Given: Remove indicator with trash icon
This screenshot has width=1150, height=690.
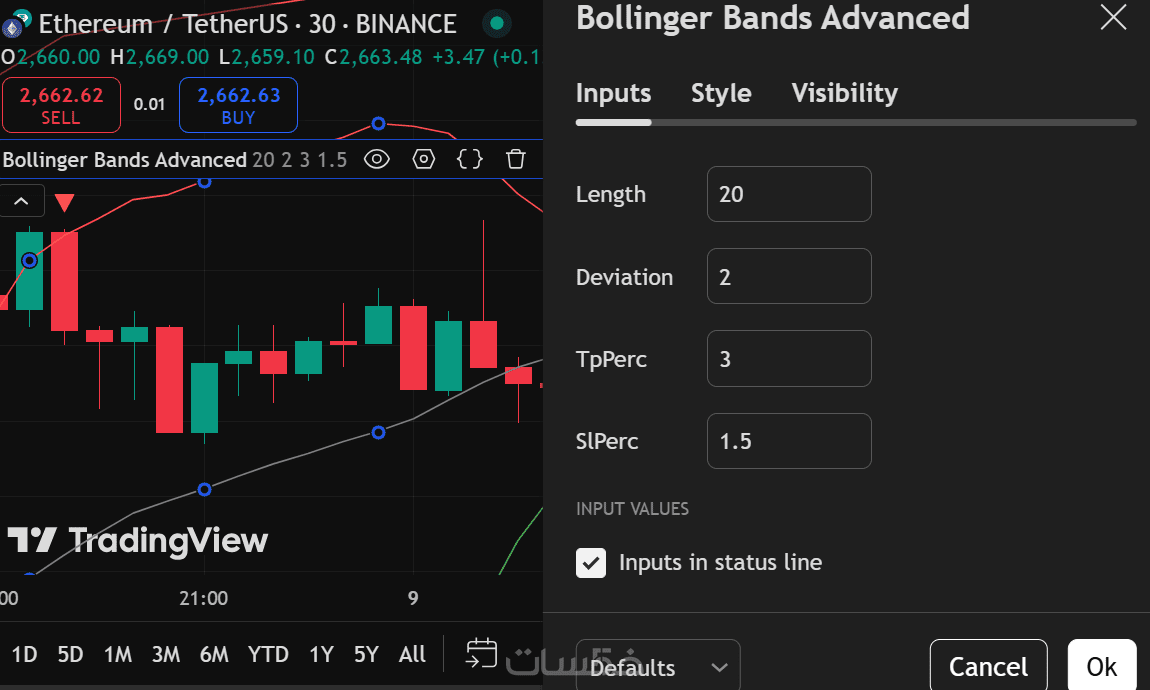Looking at the screenshot, I should click(x=516, y=159).
